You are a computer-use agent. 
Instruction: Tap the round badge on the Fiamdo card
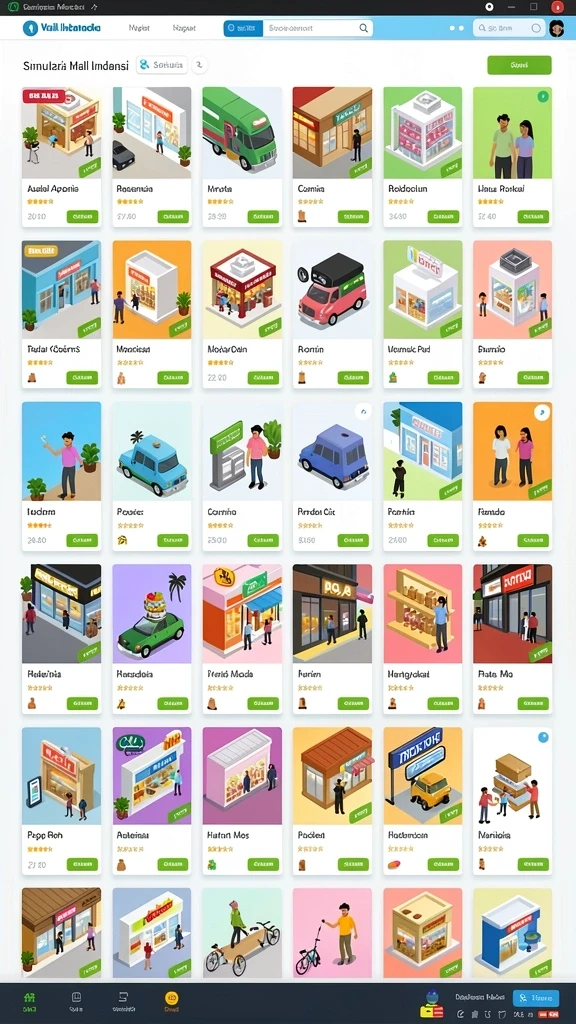click(541, 413)
